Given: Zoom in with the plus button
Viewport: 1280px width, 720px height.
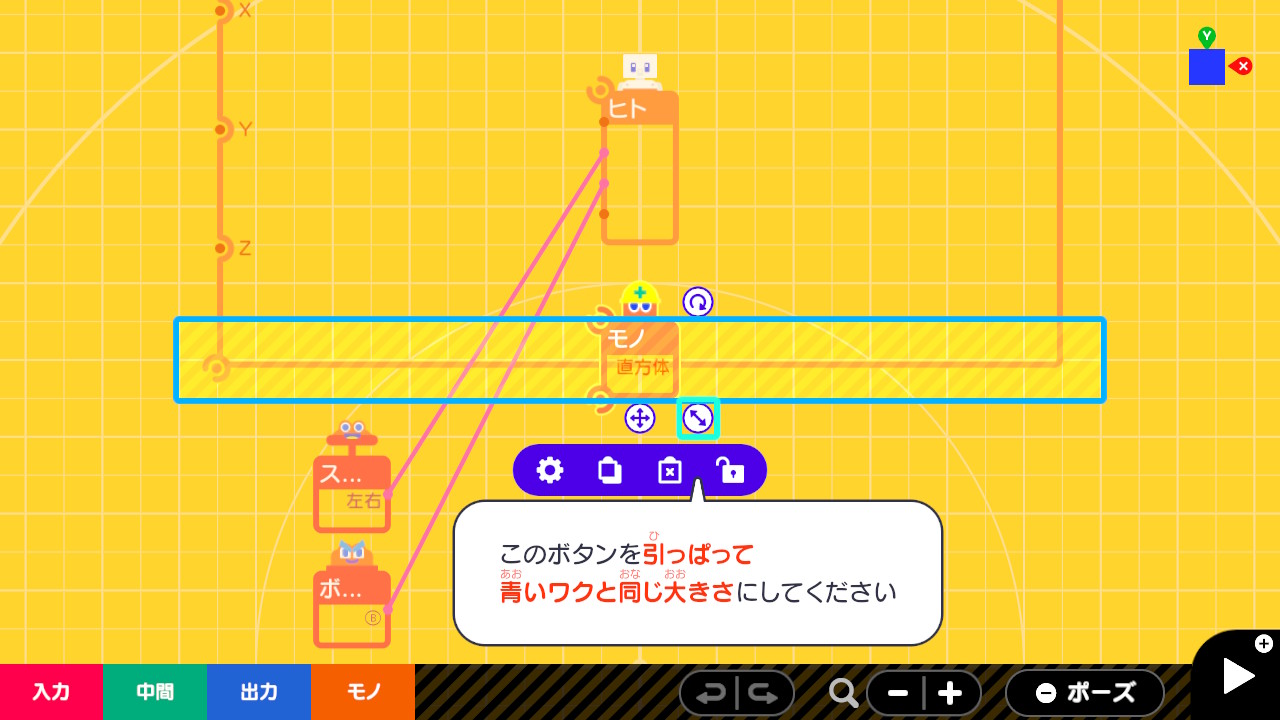Looking at the screenshot, I should pos(950,693).
